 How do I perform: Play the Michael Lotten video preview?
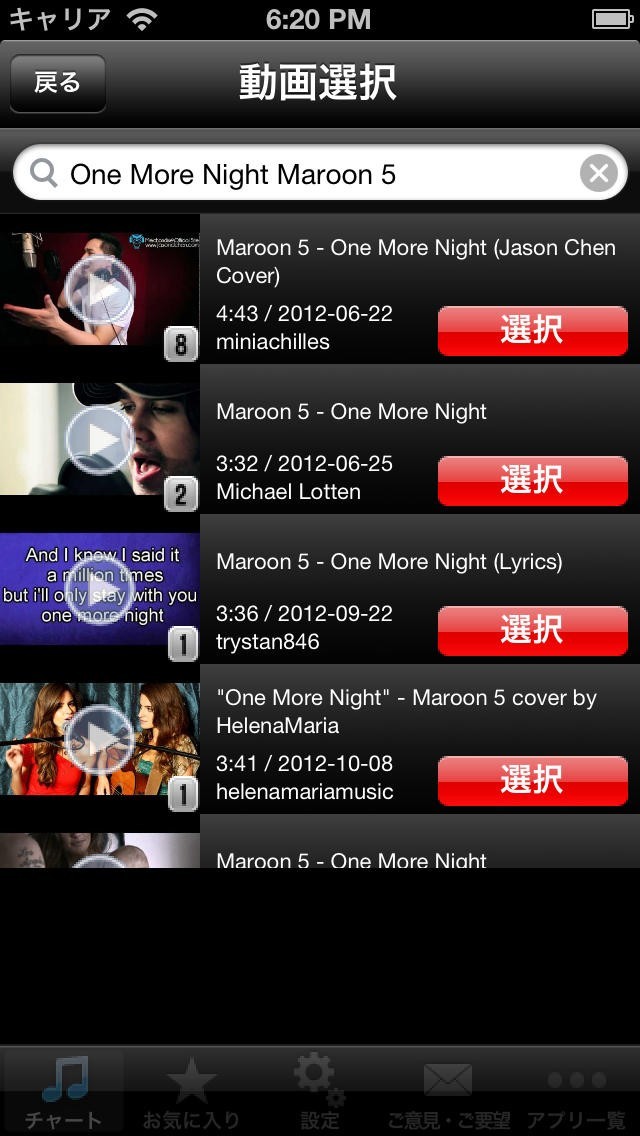pyautogui.click(x=99, y=439)
